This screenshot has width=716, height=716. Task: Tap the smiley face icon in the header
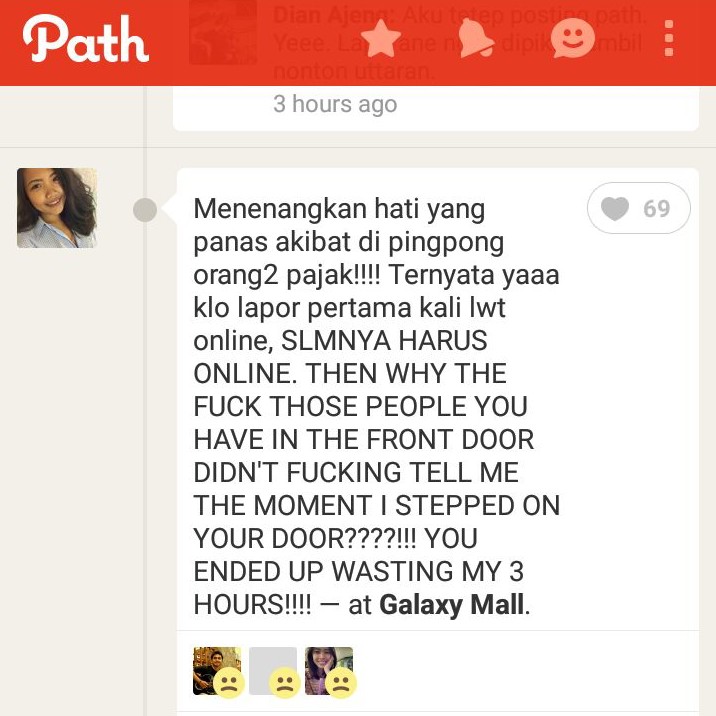(x=573, y=40)
